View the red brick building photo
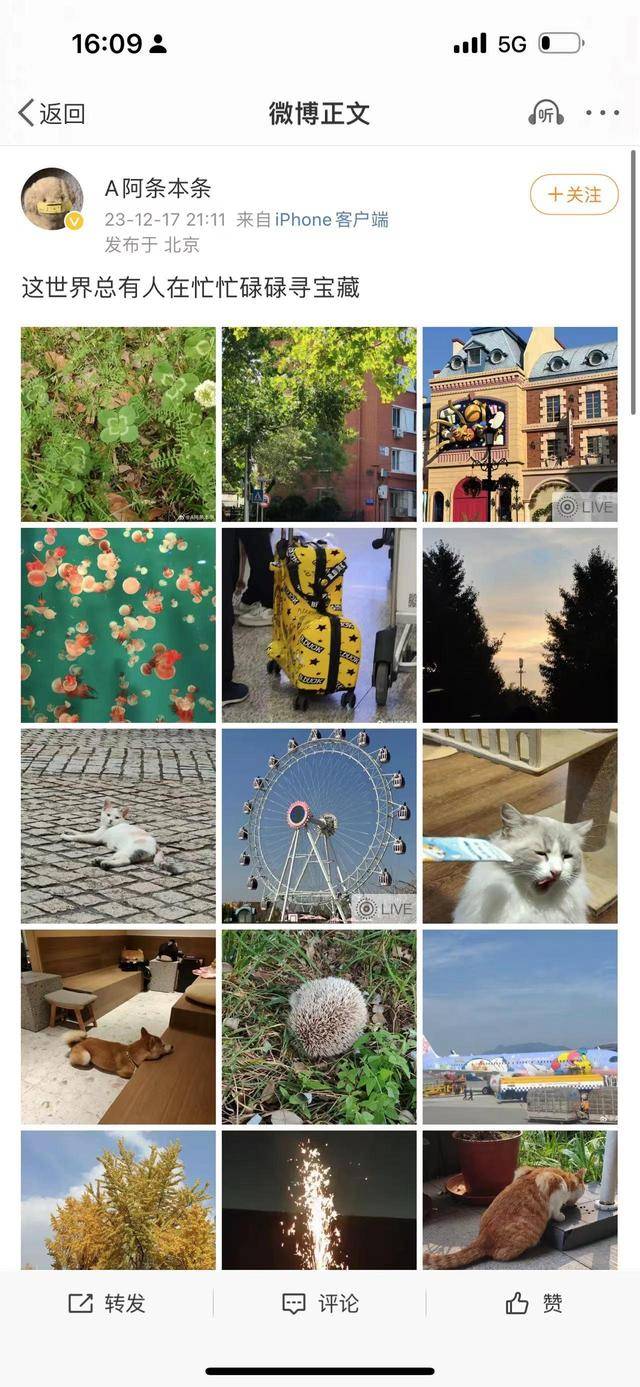 [319, 424]
